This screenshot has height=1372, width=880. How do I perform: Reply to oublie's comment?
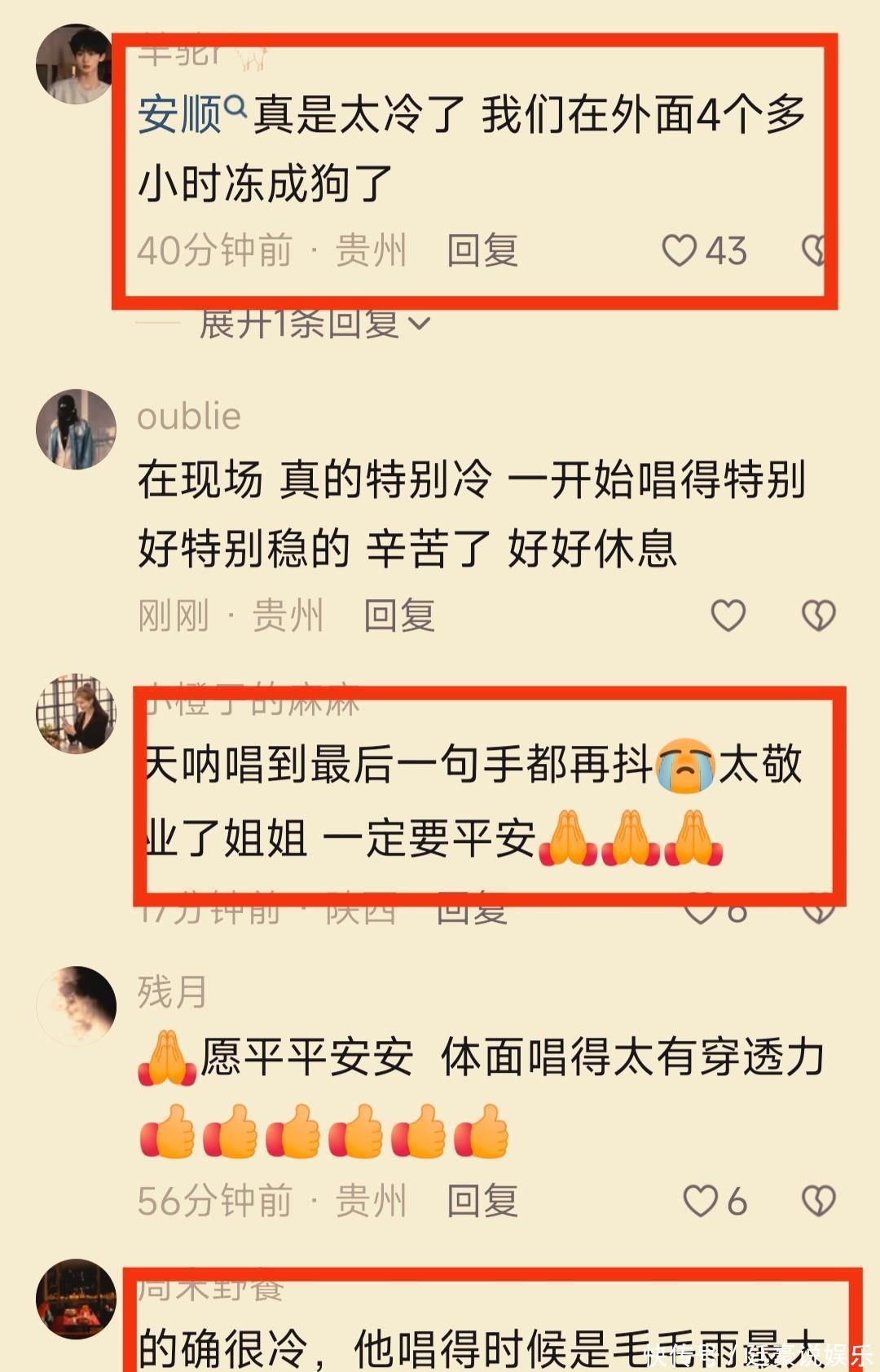(x=399, y=615)
